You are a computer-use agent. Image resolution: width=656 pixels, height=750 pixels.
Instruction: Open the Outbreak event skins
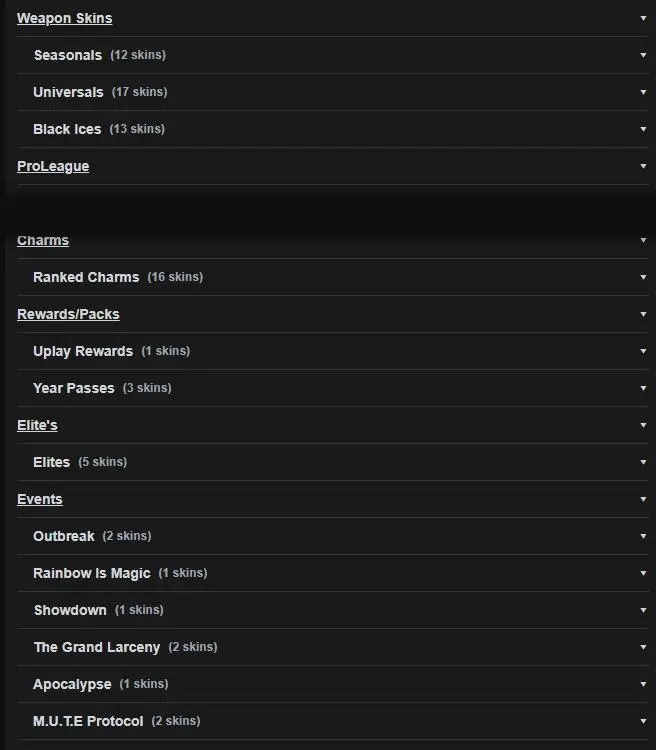[x=64, y=536]
